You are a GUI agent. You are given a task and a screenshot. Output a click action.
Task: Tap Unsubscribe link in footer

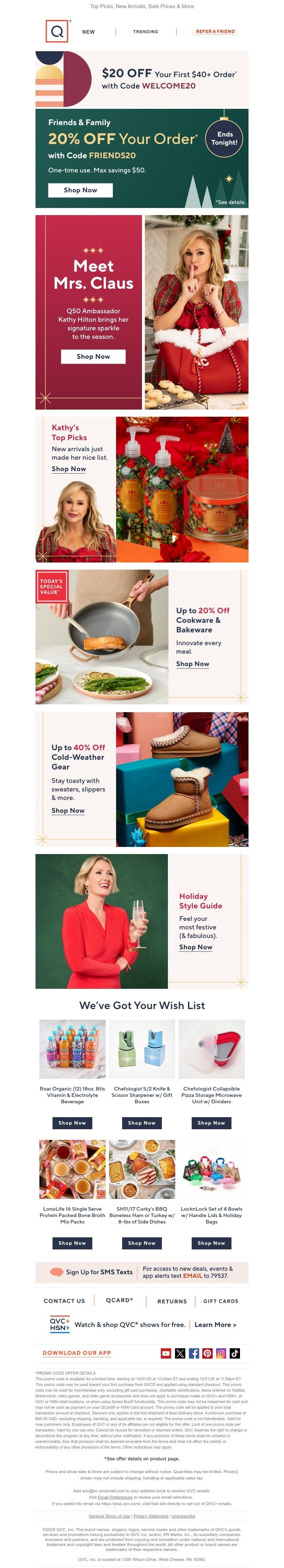click(183, 1516)
